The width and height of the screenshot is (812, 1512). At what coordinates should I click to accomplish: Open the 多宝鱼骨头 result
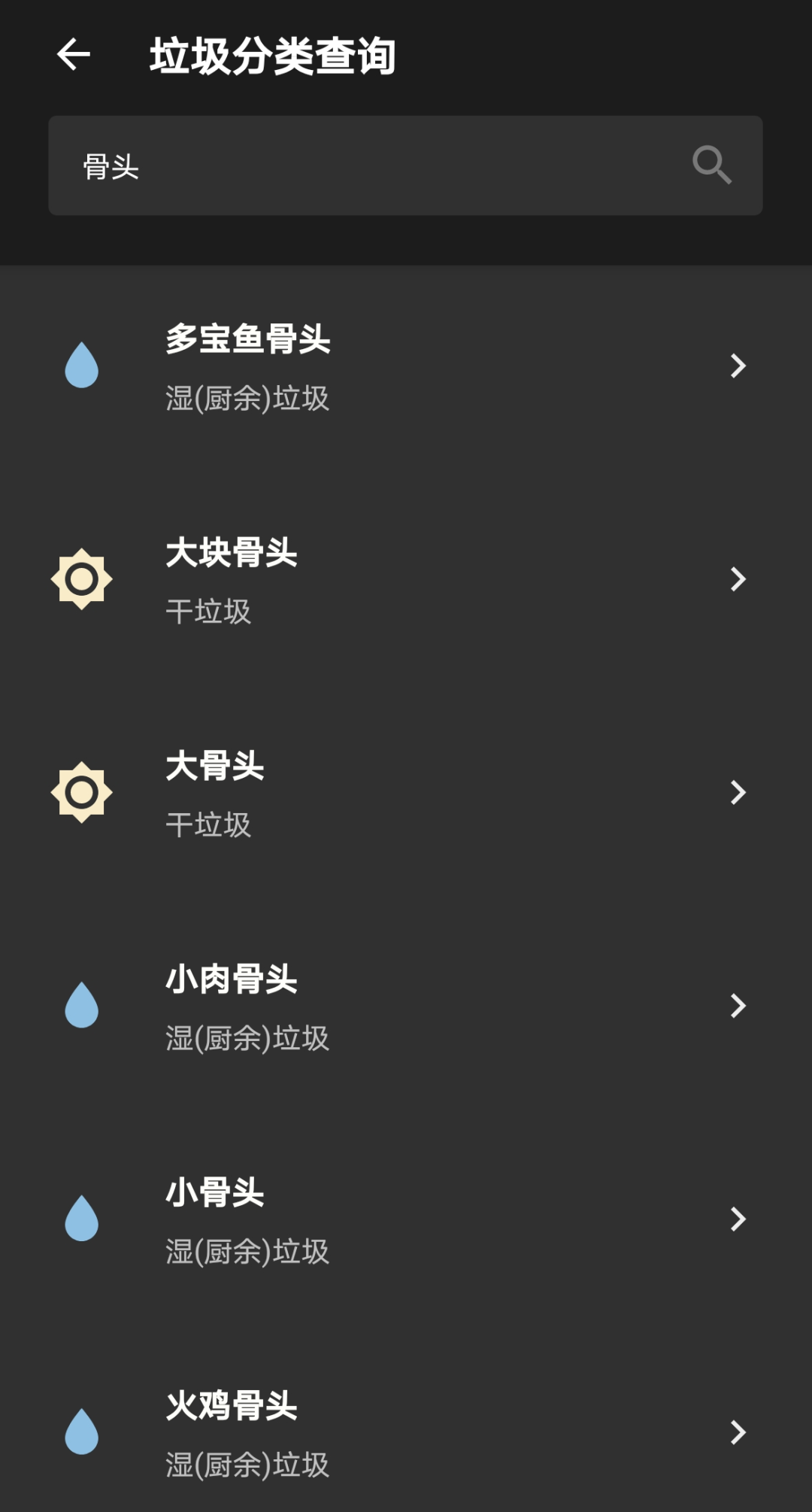click(x=406, y=366)
